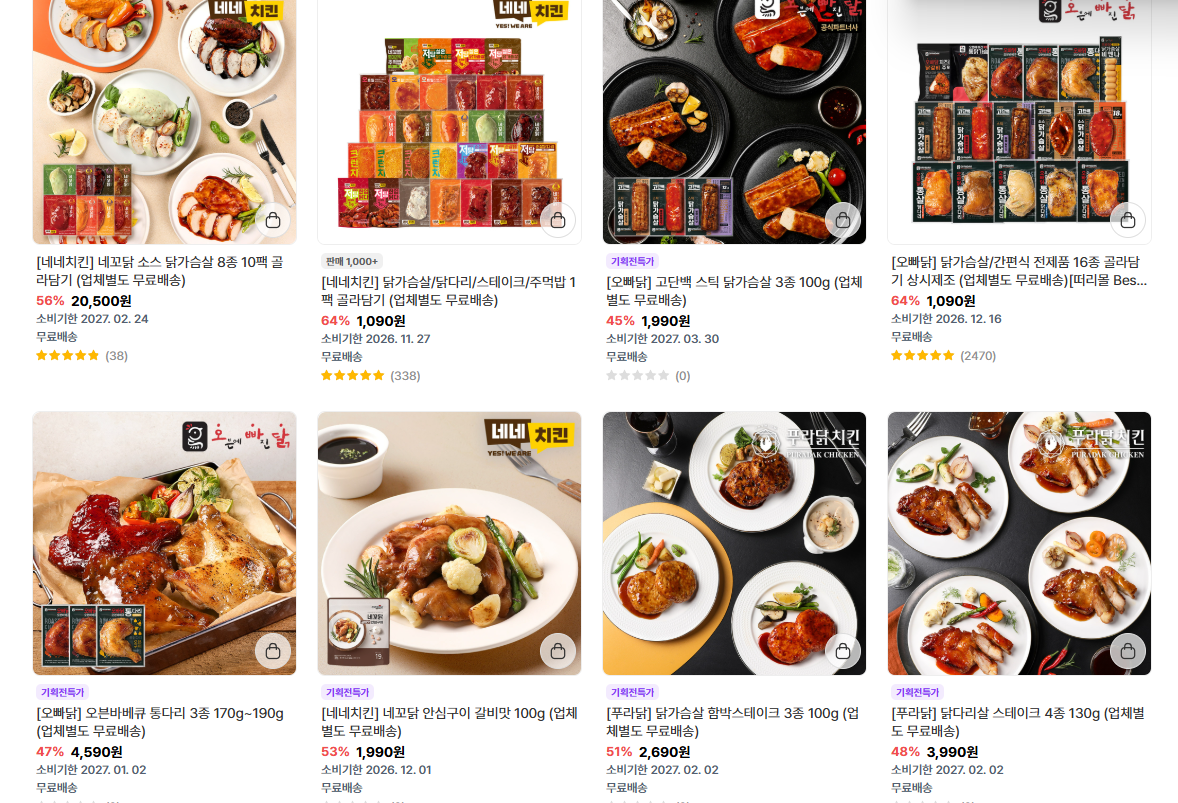Open 오빠닭 오븐바베큐 통다리 3종 product

tap(160, 722)
